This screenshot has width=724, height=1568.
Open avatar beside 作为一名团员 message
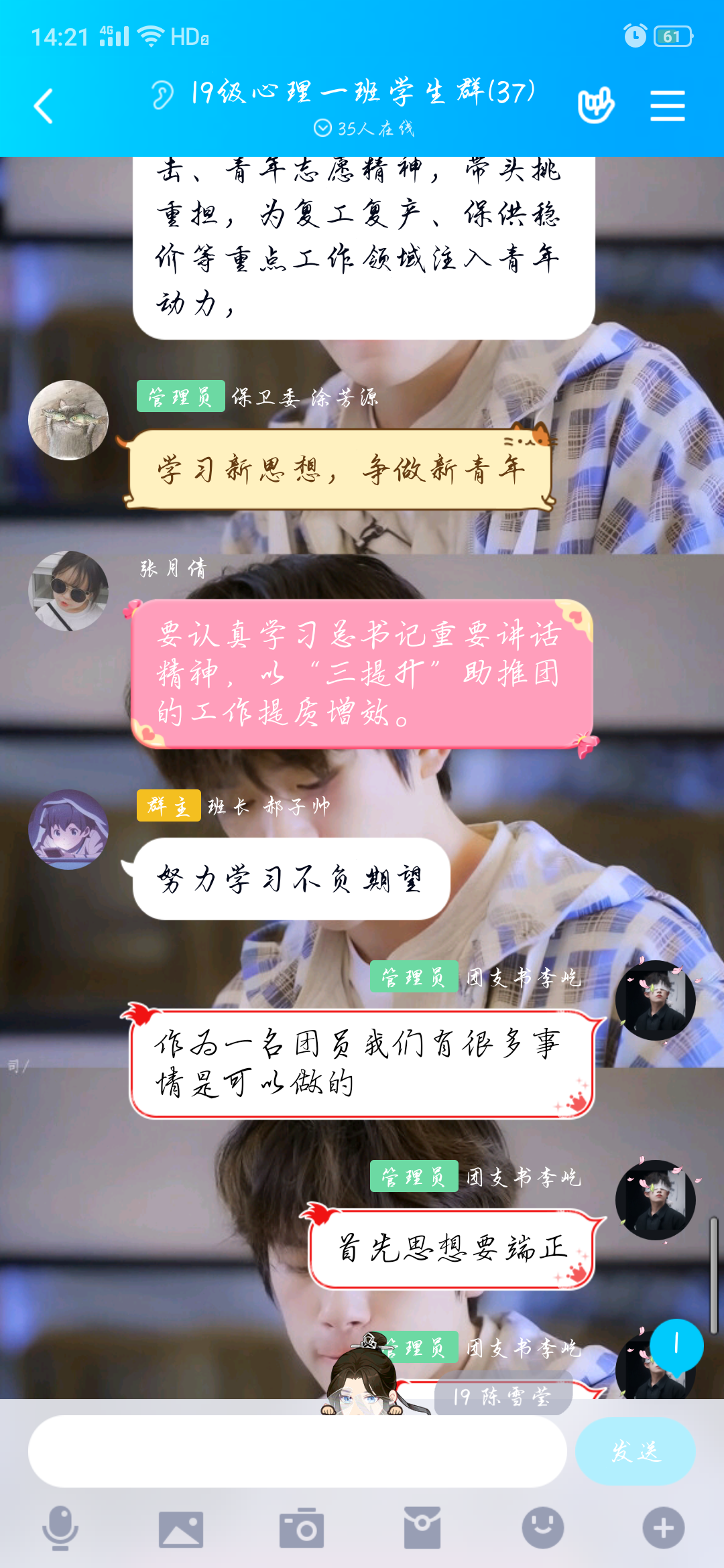656,1000
